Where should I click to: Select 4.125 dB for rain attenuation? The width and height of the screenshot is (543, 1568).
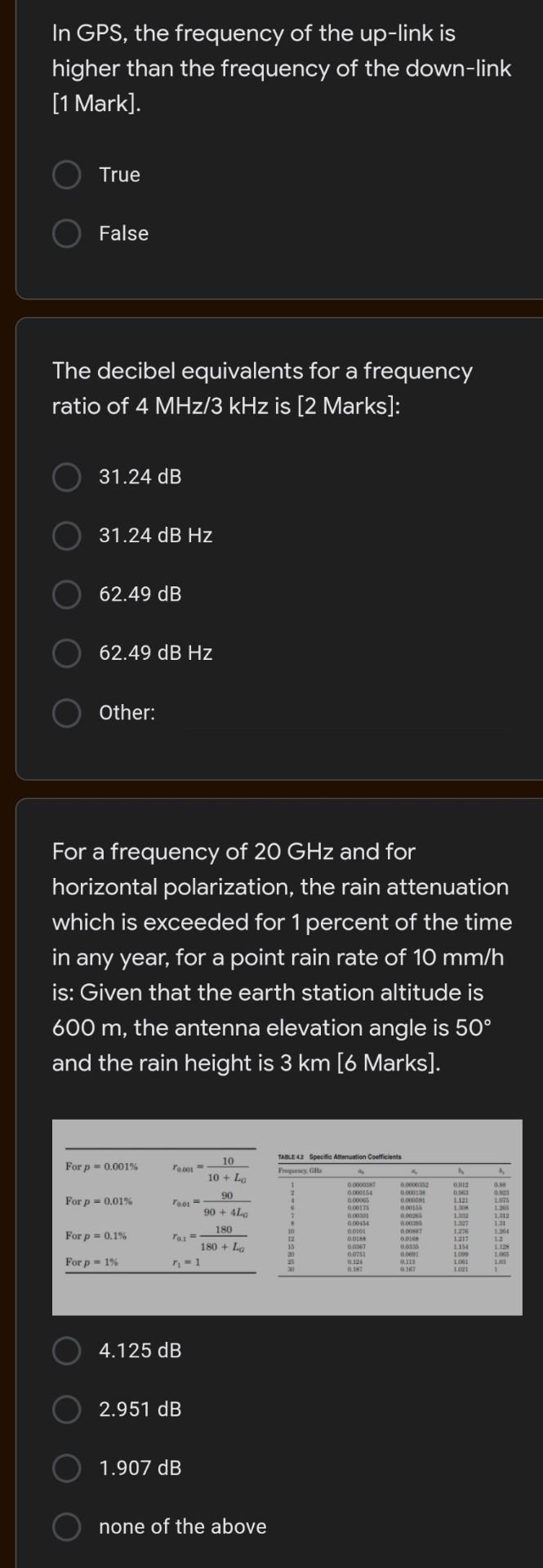point(67,1351)
